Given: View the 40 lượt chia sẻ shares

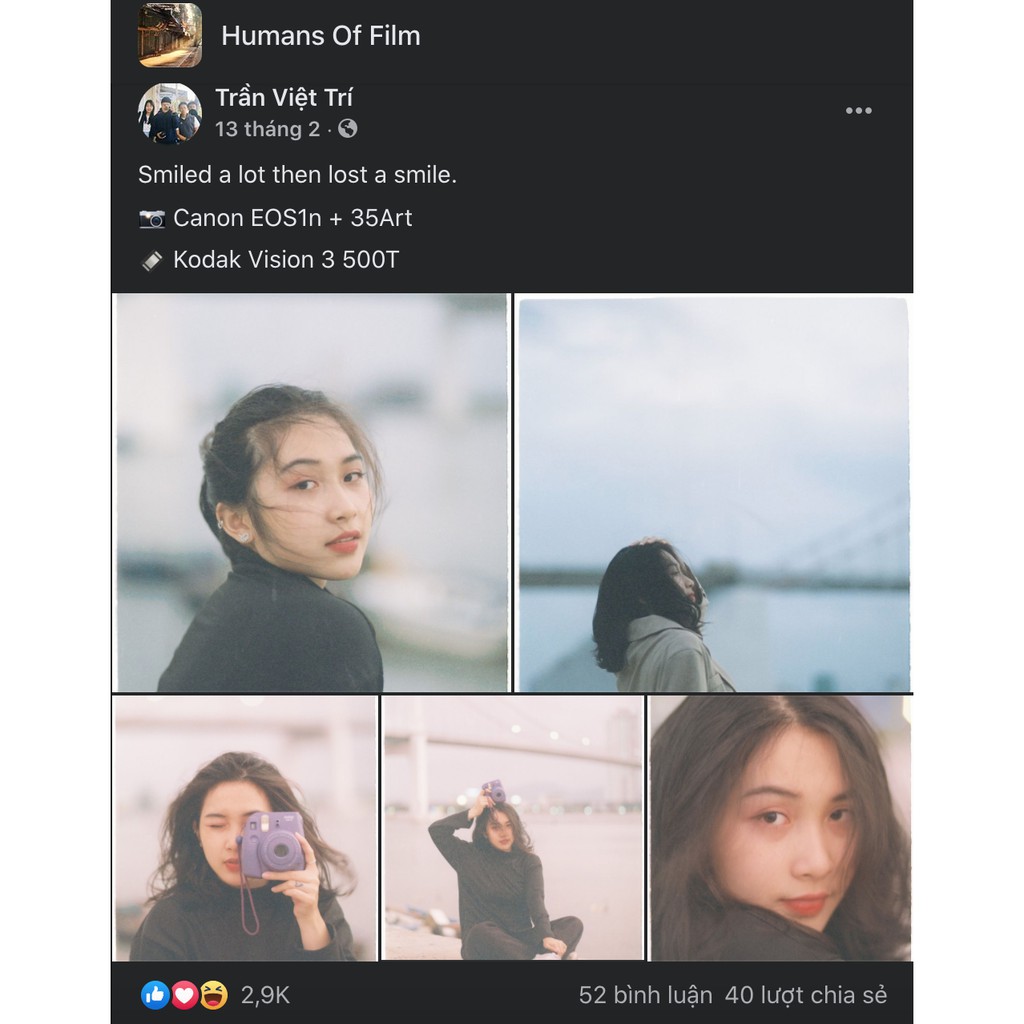Looking at the screenshot, I should pos(806,995).
